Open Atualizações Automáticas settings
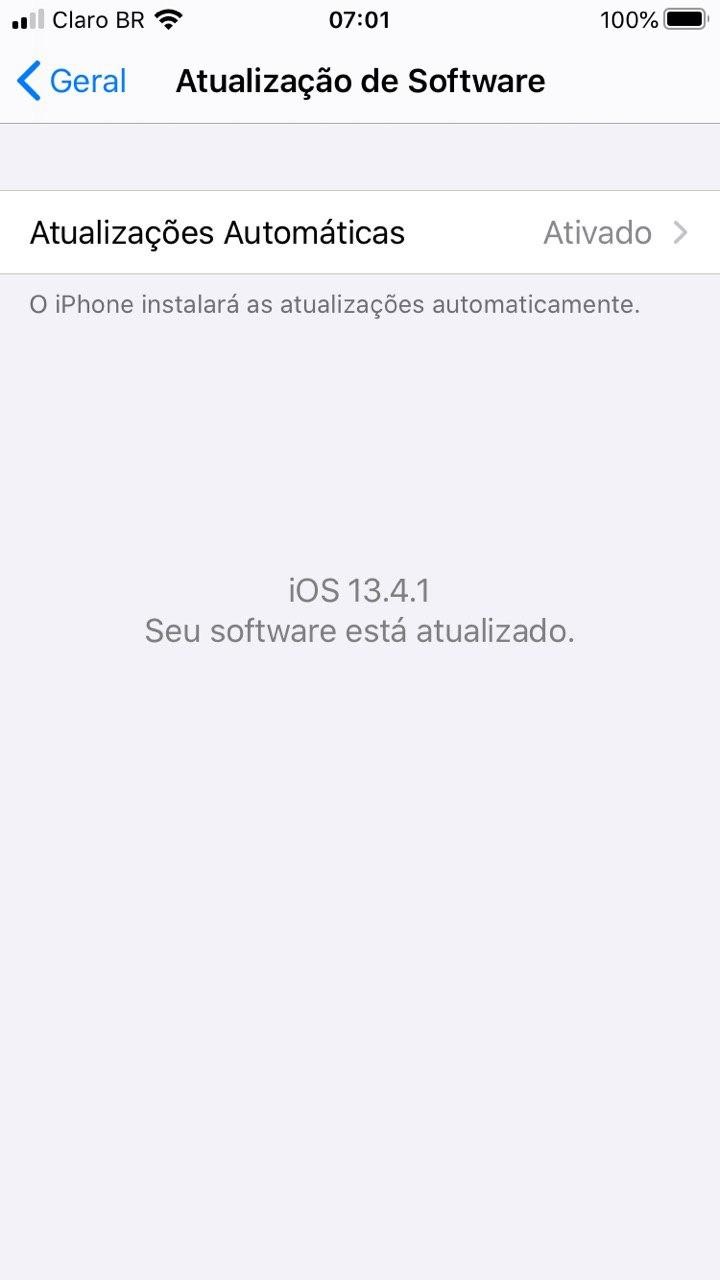Viewport: 720px width, 1280px height. pyautogui.click(x=360, y=233)
